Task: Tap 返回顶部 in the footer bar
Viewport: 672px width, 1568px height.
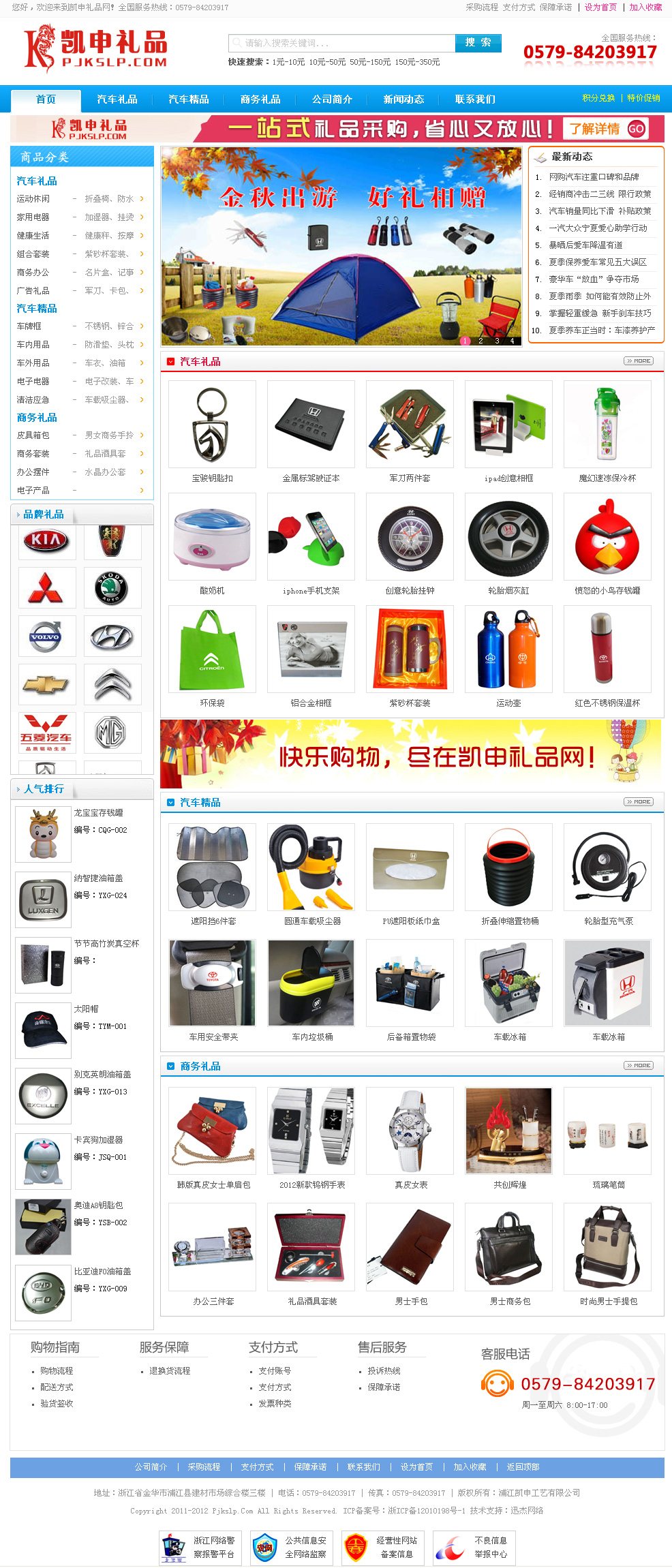Action: 523,1467
